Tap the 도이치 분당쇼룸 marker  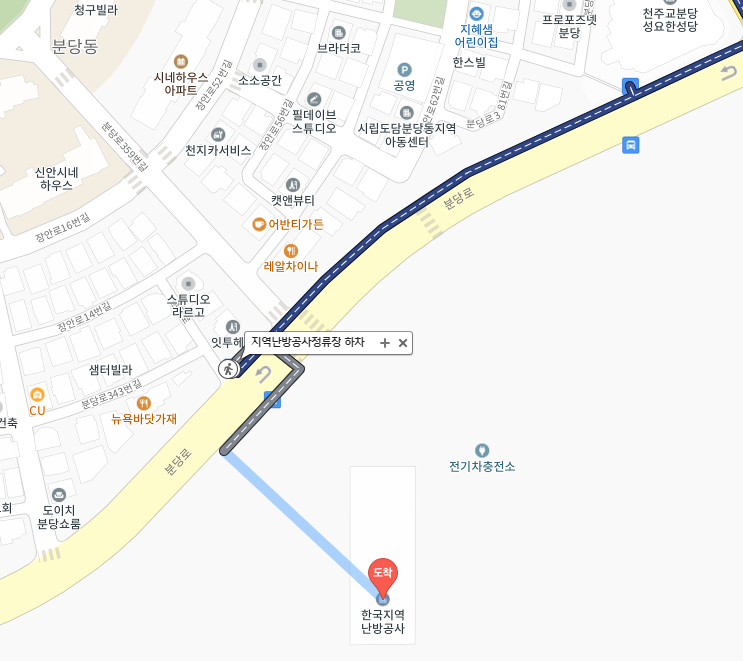pos(59,495)
